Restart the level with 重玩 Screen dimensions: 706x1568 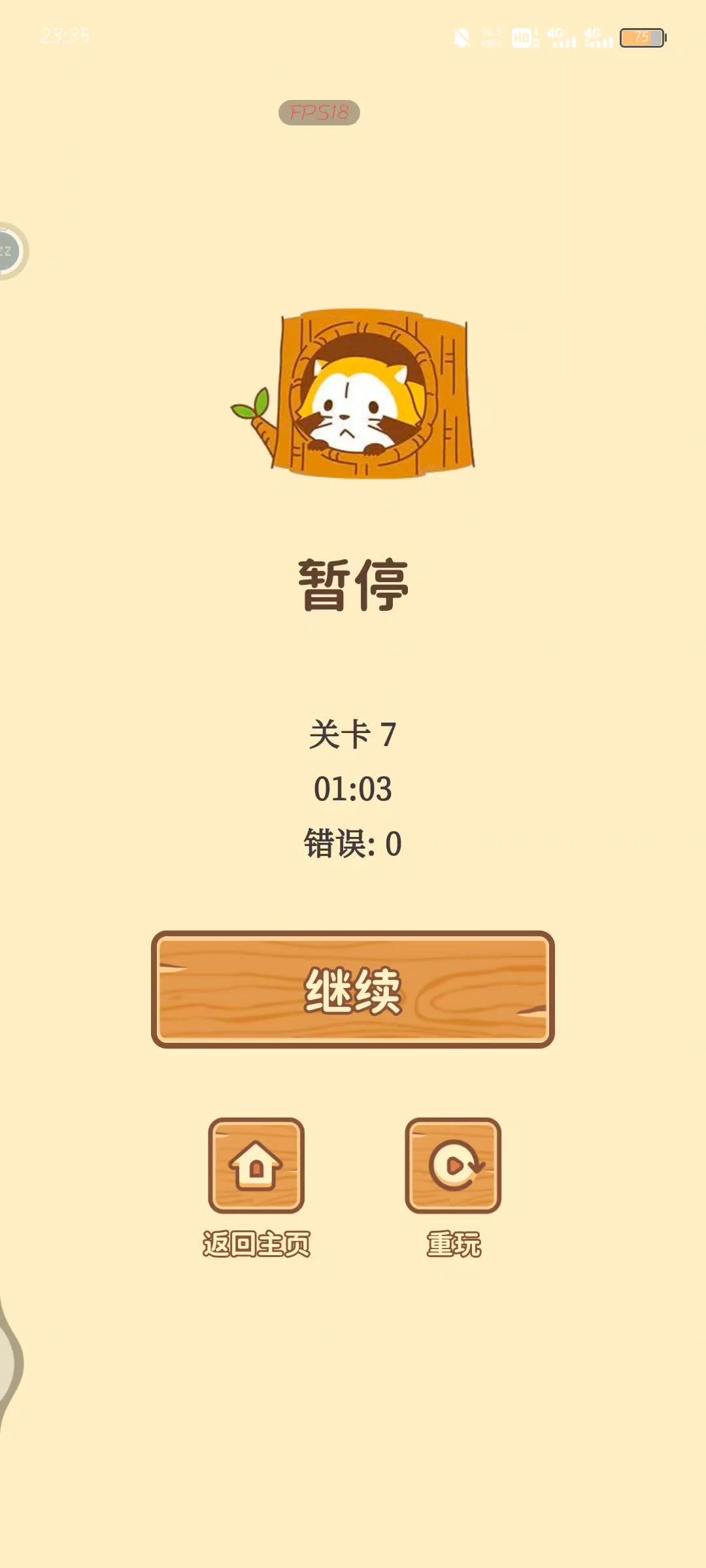tap(453, 1166)
